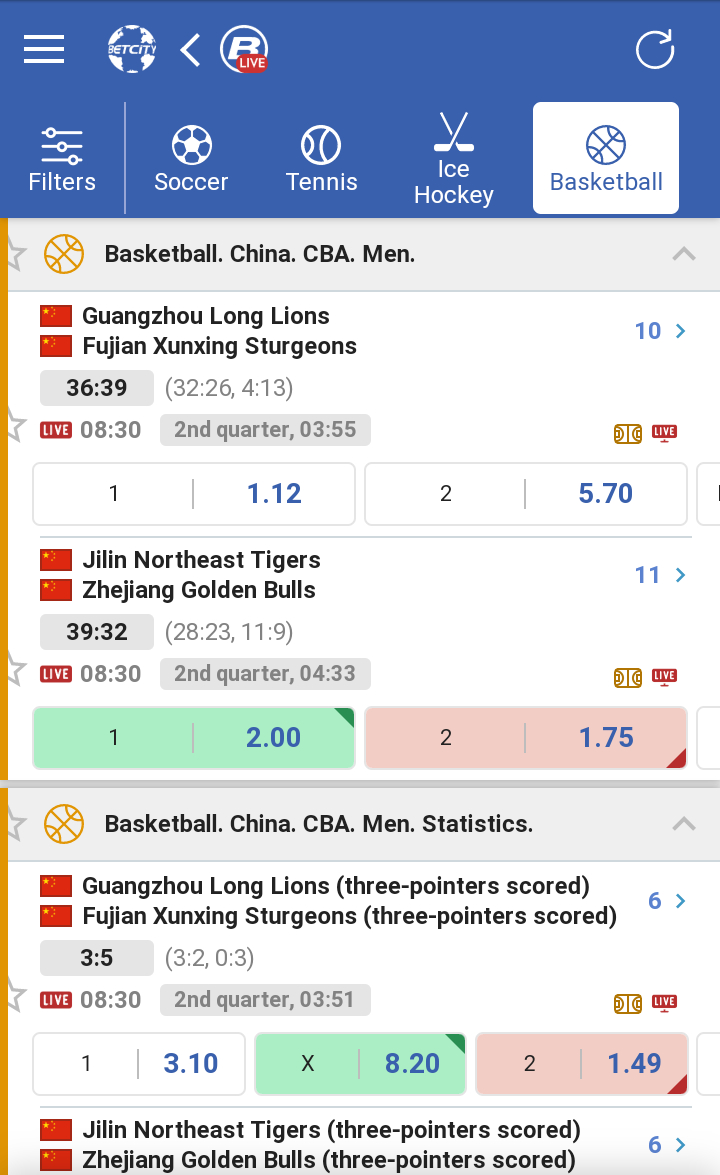Open court statistics for Guangzhou vs Fujian
Screen dimensions: 720x1175
coord(627,433)
